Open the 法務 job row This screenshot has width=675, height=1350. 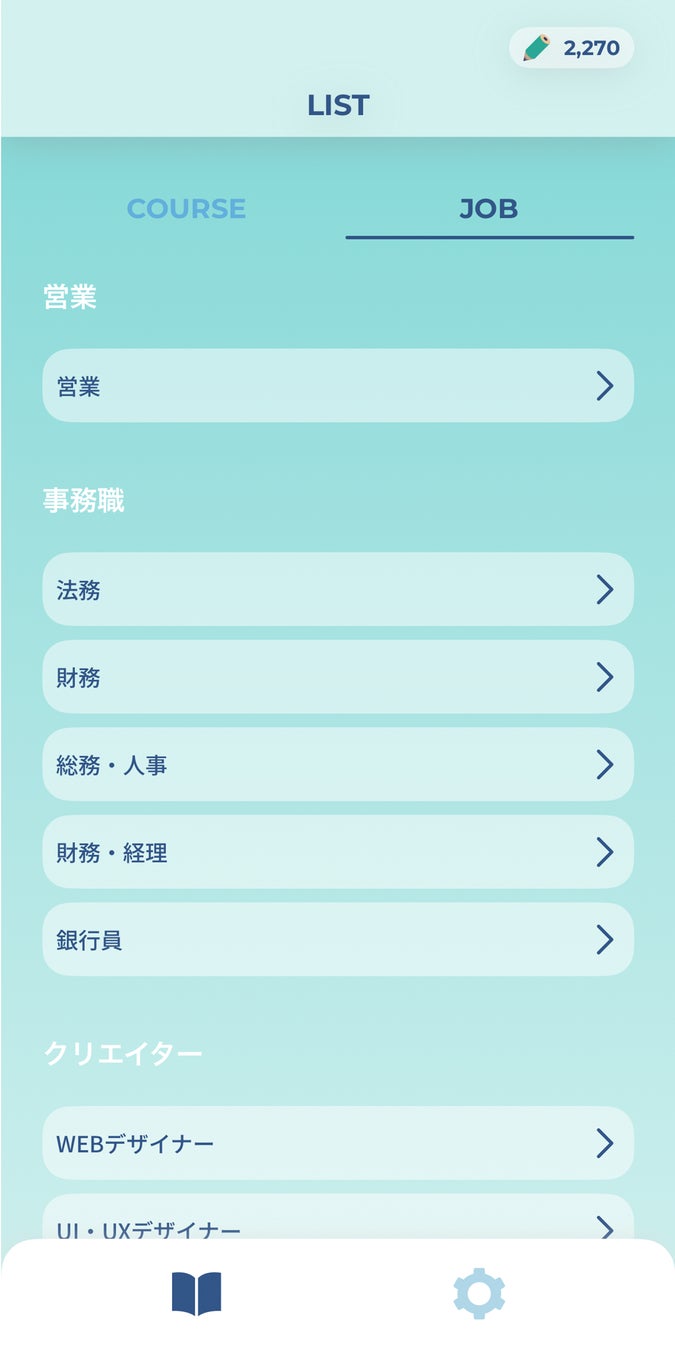pos(338,590)
